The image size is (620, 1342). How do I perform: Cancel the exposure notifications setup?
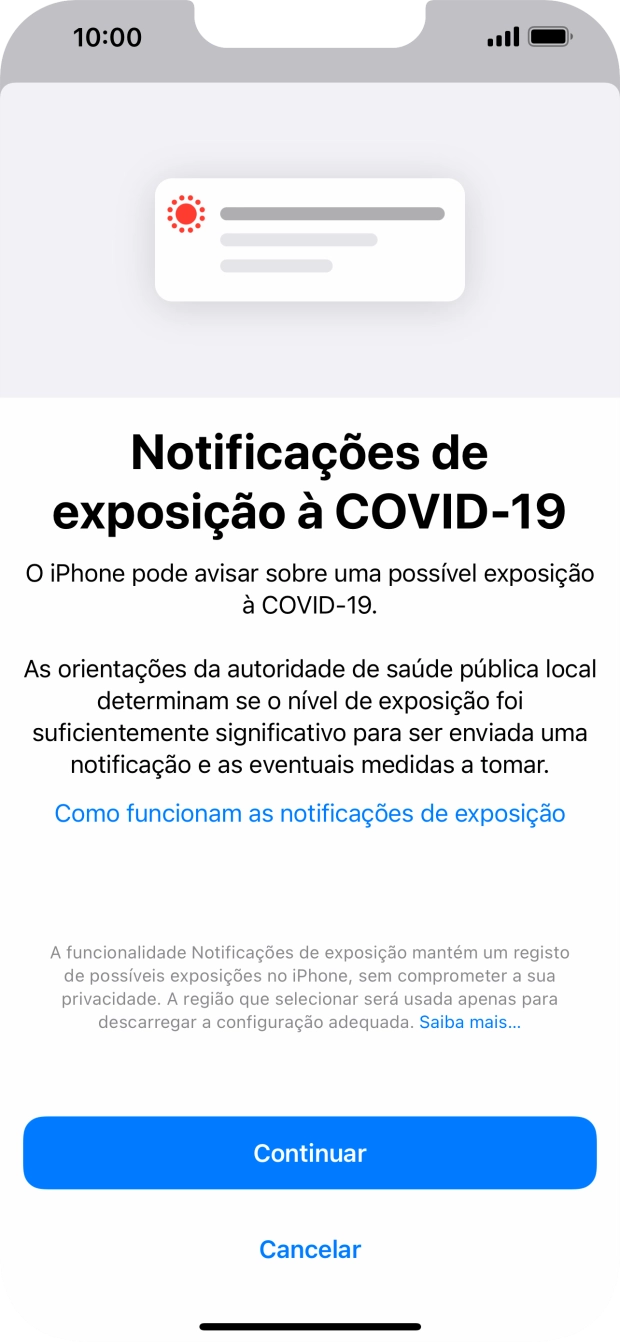click(310, 1249)
